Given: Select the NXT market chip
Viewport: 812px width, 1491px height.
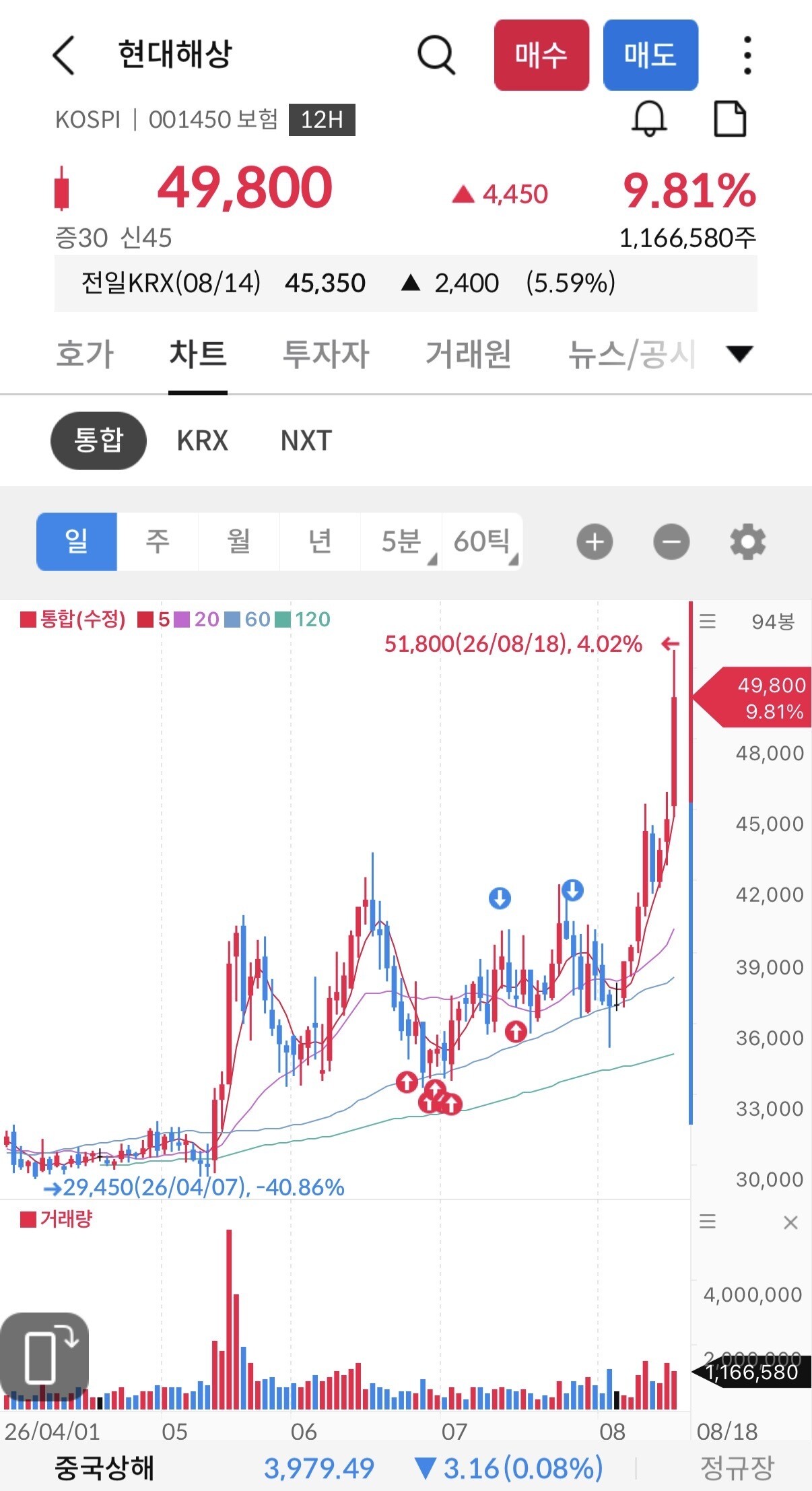Looking at the screenshot, I should [306, 441].
